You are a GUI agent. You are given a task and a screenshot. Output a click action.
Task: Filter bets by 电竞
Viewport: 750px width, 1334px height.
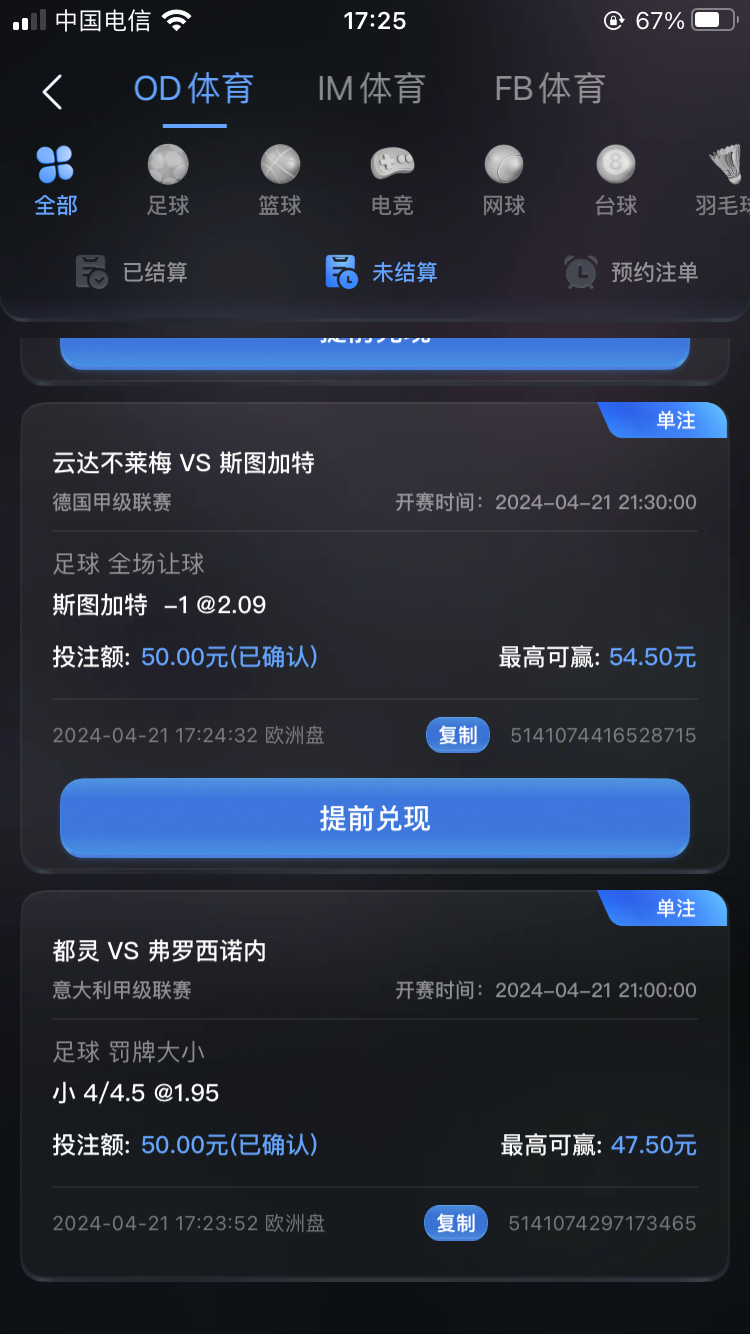pos(392,180)
